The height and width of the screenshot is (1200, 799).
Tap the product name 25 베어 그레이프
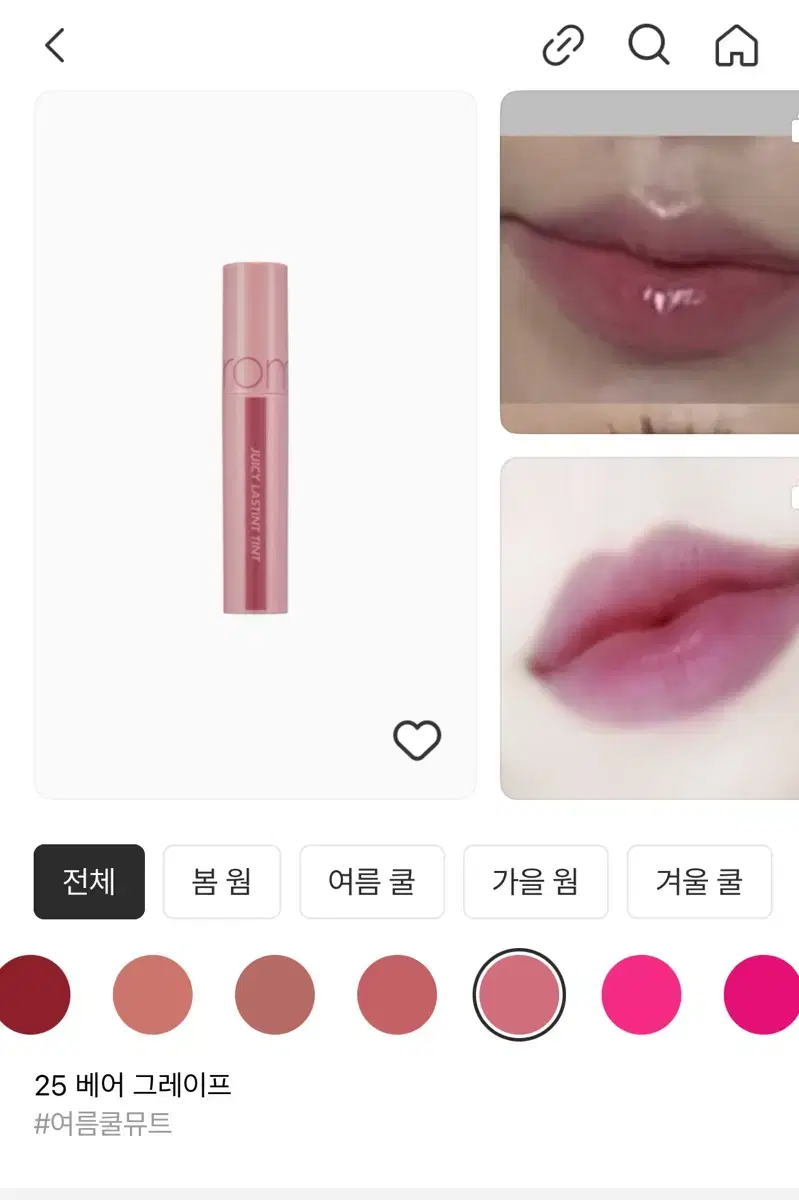click(x=132, y=1084)
